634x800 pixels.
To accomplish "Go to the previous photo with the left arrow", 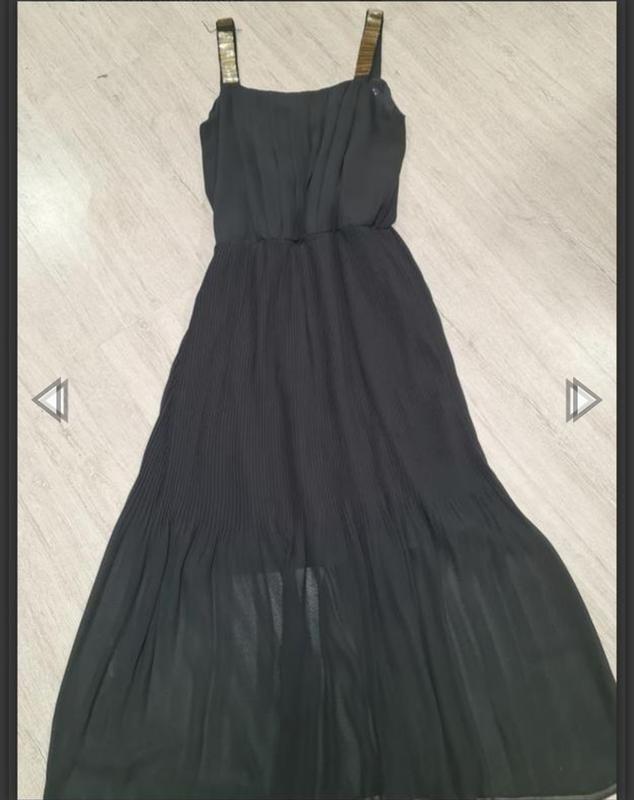I will (50, 400).
